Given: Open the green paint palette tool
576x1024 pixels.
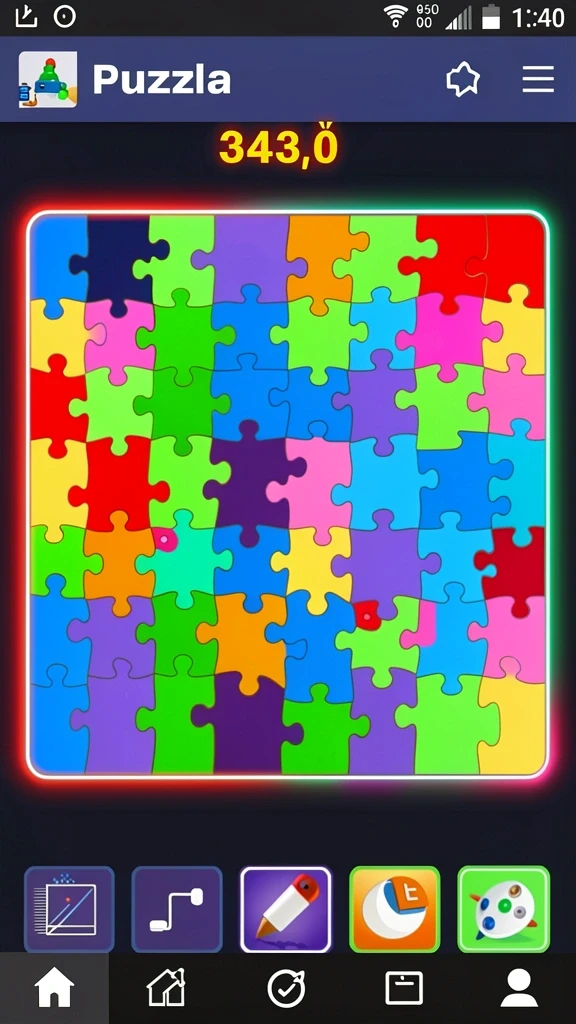Looking at the screenshot, I should (x=504, y=909).
